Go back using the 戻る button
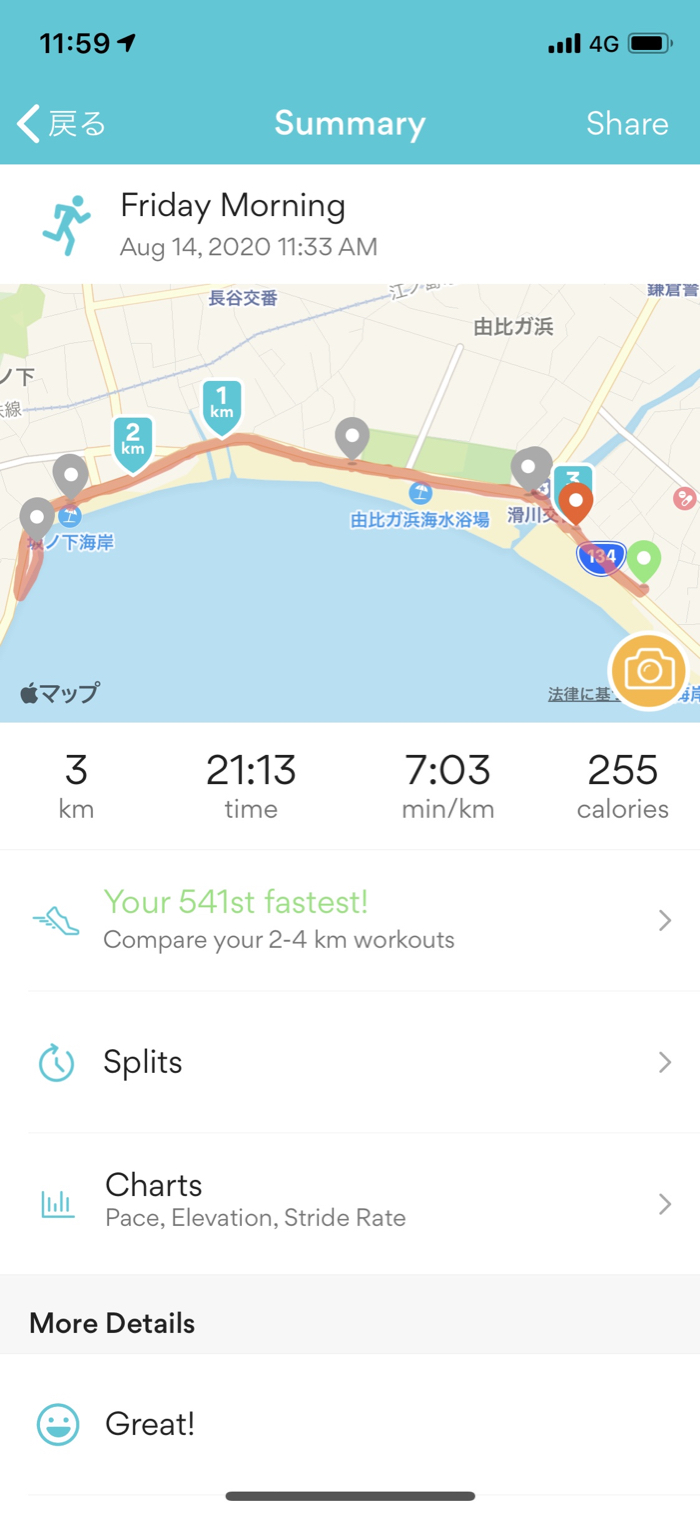The width and height of the screenshot is (700, 1516). [x=62, y=124]
